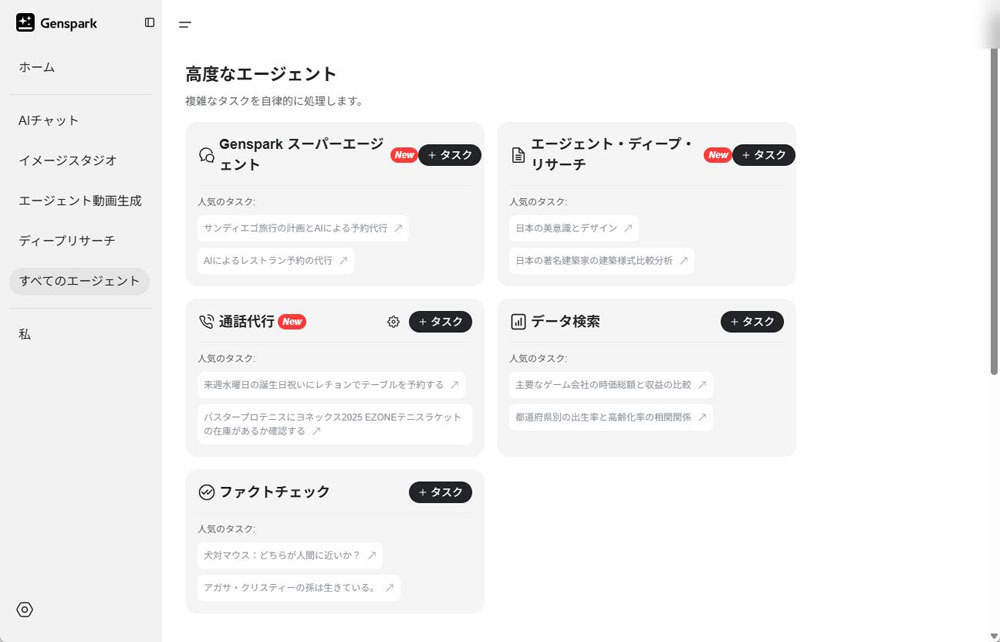Start a task for Genspark スーパーエージェント

(450, 155)
